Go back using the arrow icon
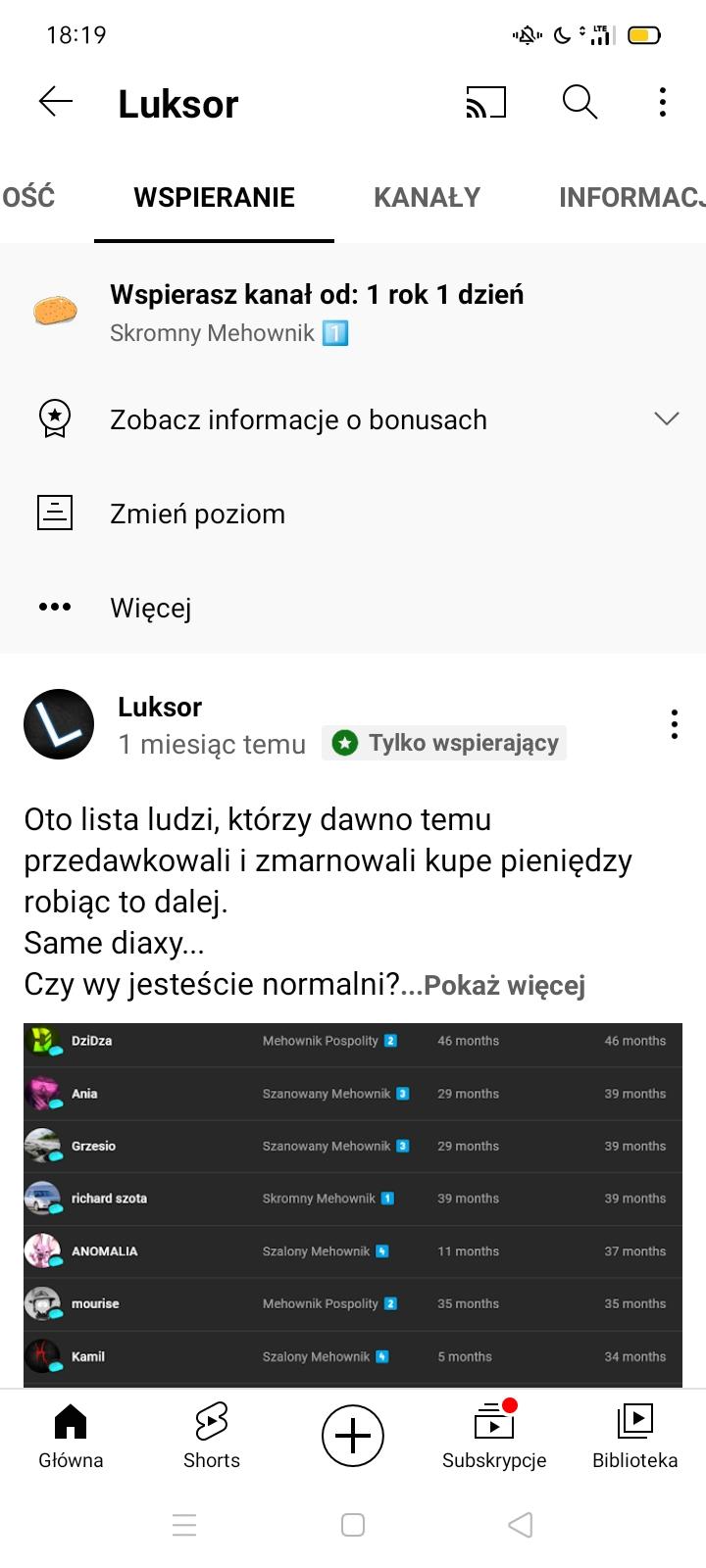The width and height of the screenshot is (706, 1568). click(x=56, y=102)
